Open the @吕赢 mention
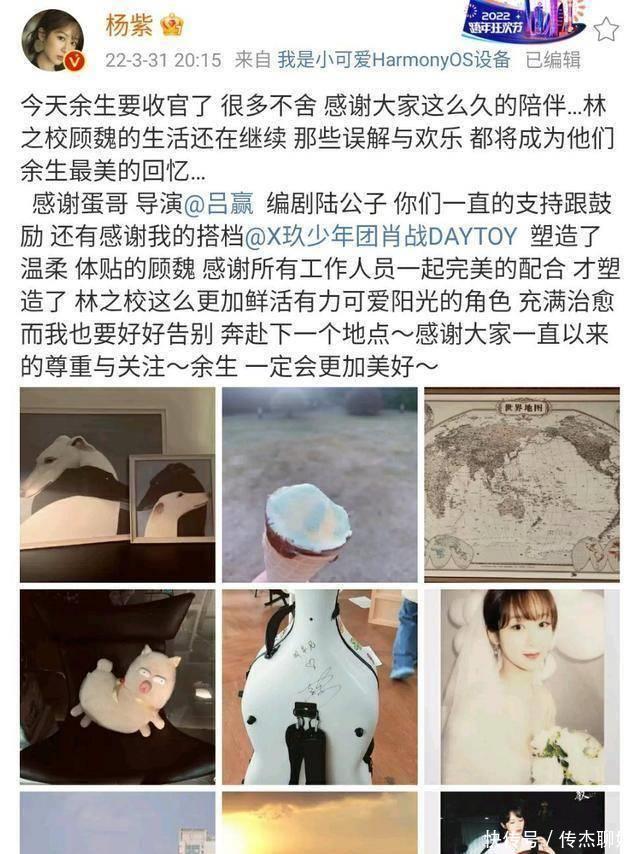 [233, 207]
